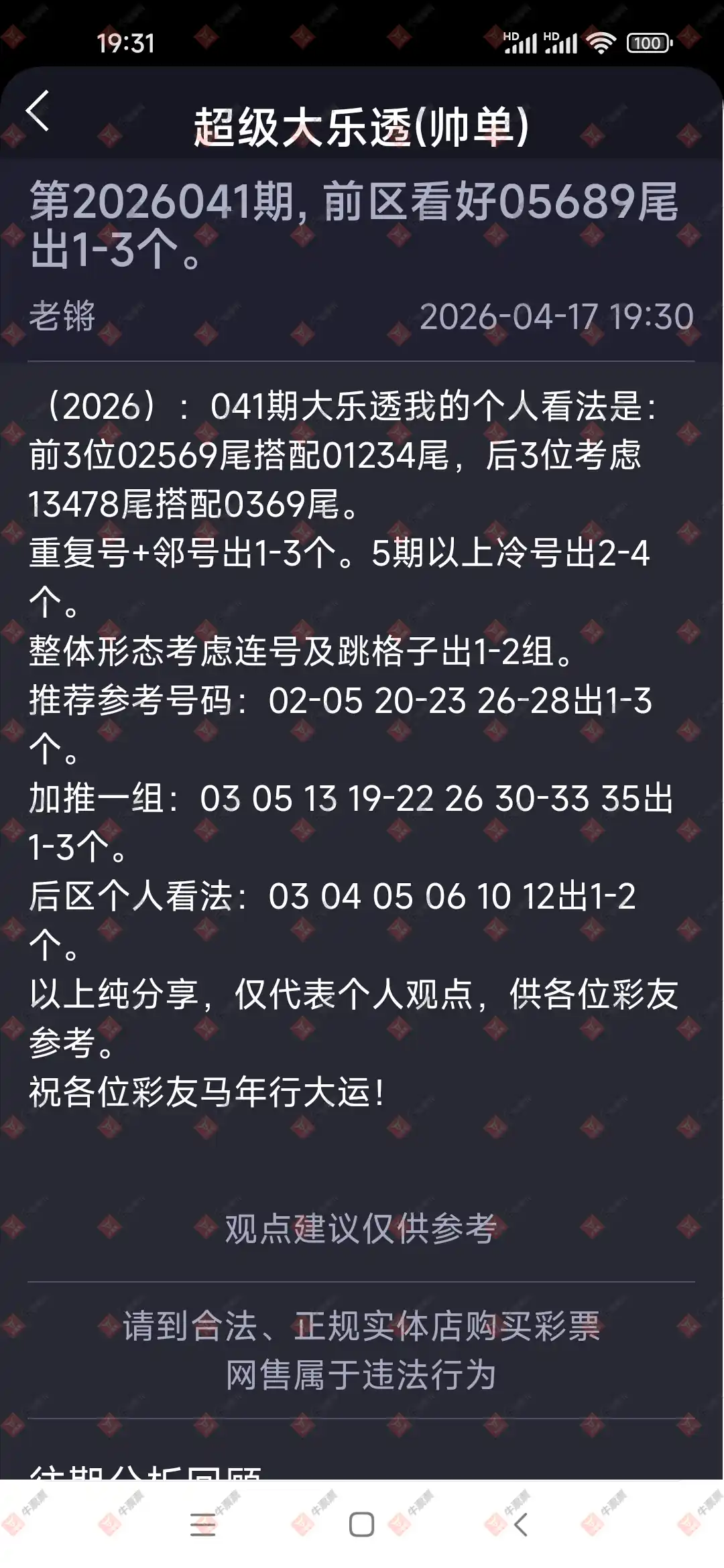Tap the system back navigation button

pyautogui.click(x=521, y=1524)
